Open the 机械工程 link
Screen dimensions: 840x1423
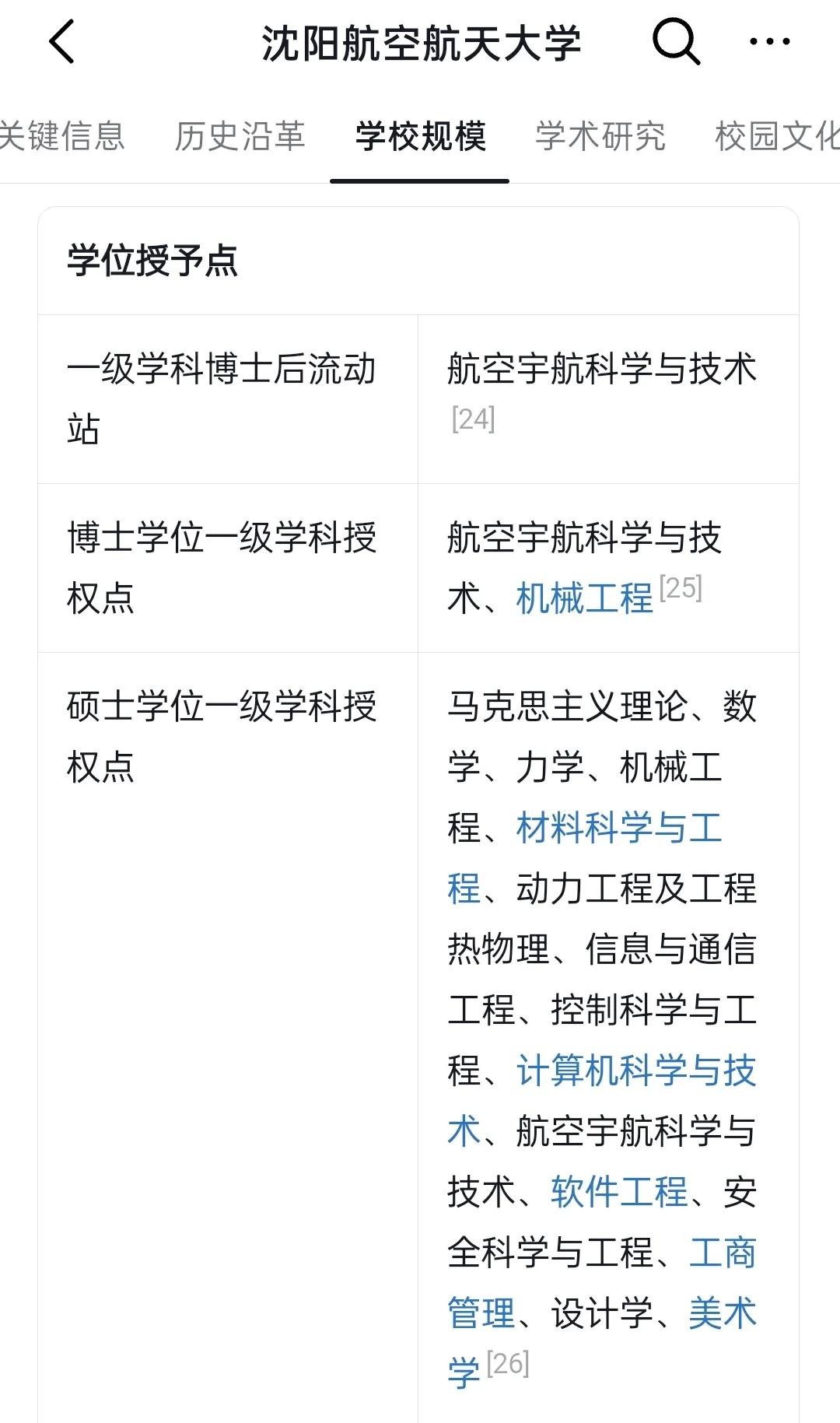coord(584,598)
